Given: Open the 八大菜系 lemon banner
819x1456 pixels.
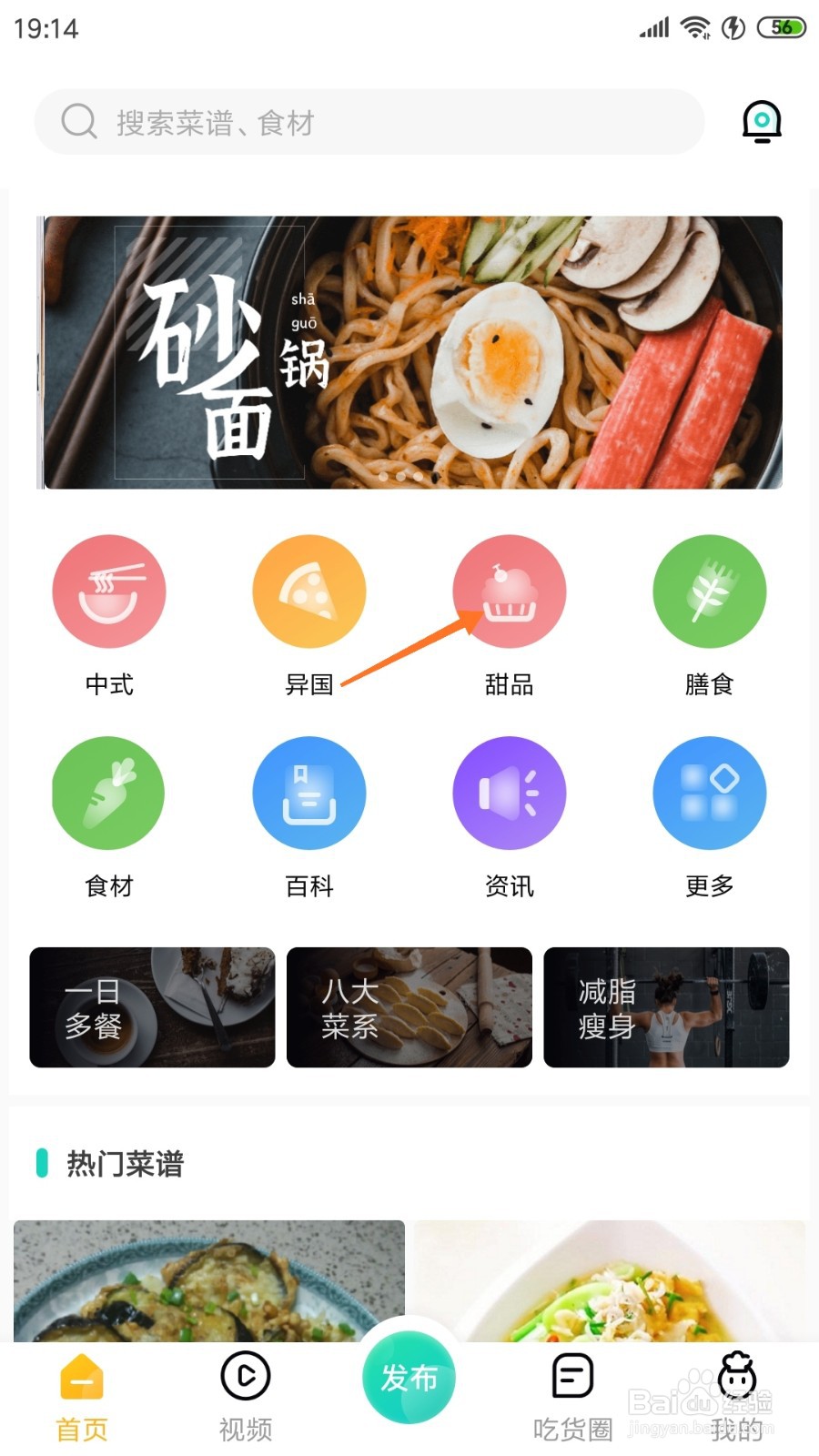Looking at the screenshot, I should coord(409,1007).
